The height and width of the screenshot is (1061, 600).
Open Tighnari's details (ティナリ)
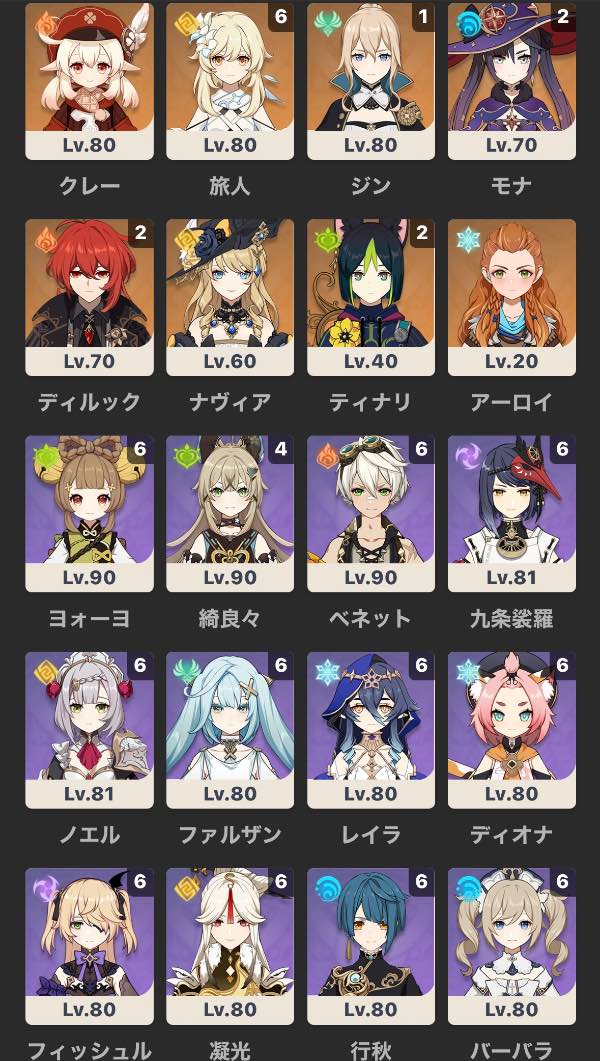[x=371, y=297]
